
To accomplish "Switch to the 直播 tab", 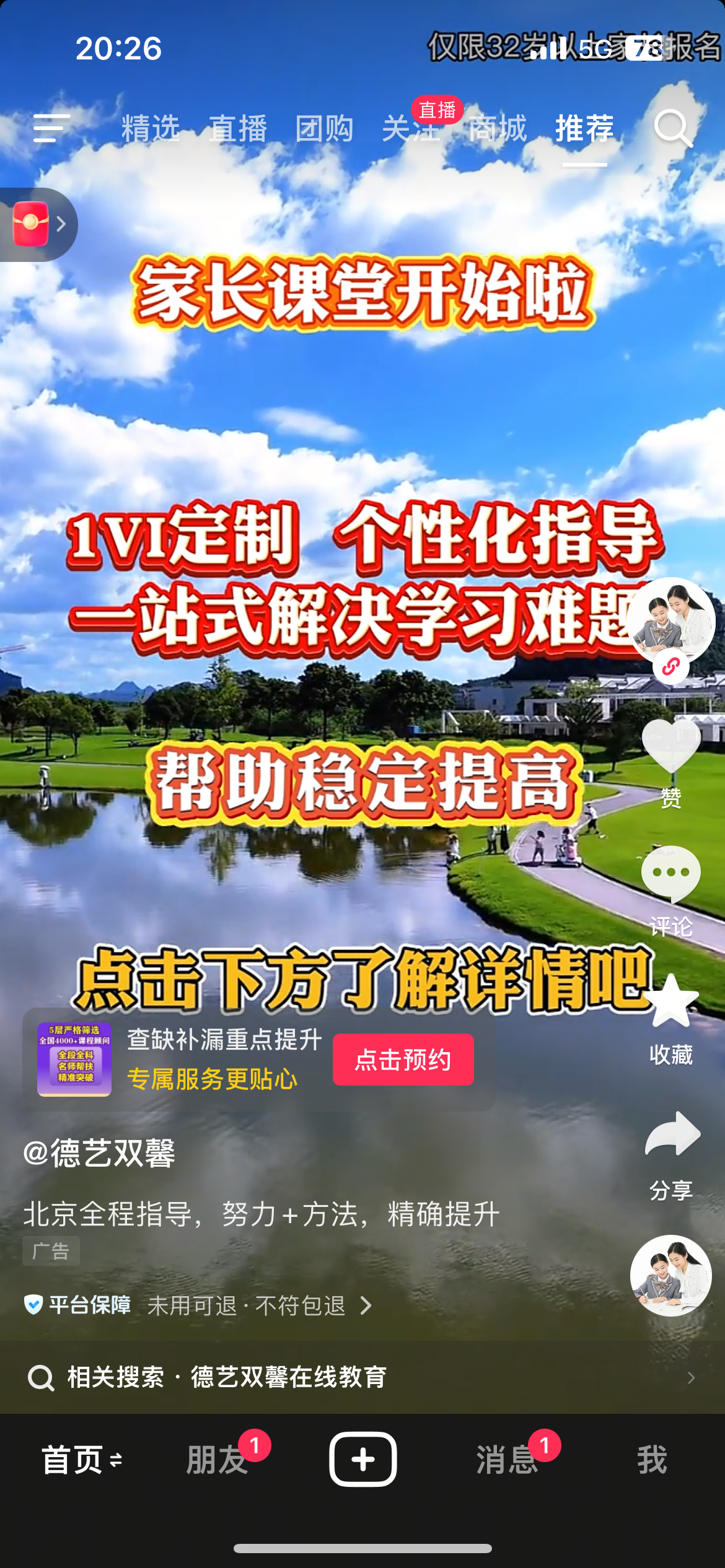I will click(237, 128).
